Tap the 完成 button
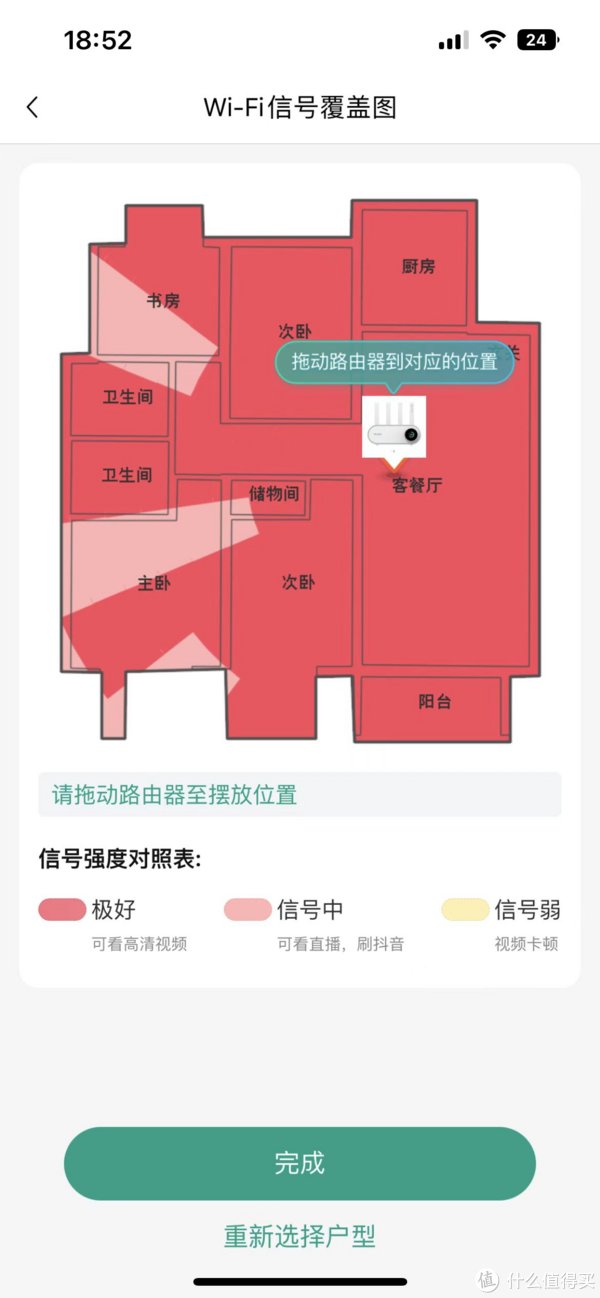 (x=300, y=1163)
